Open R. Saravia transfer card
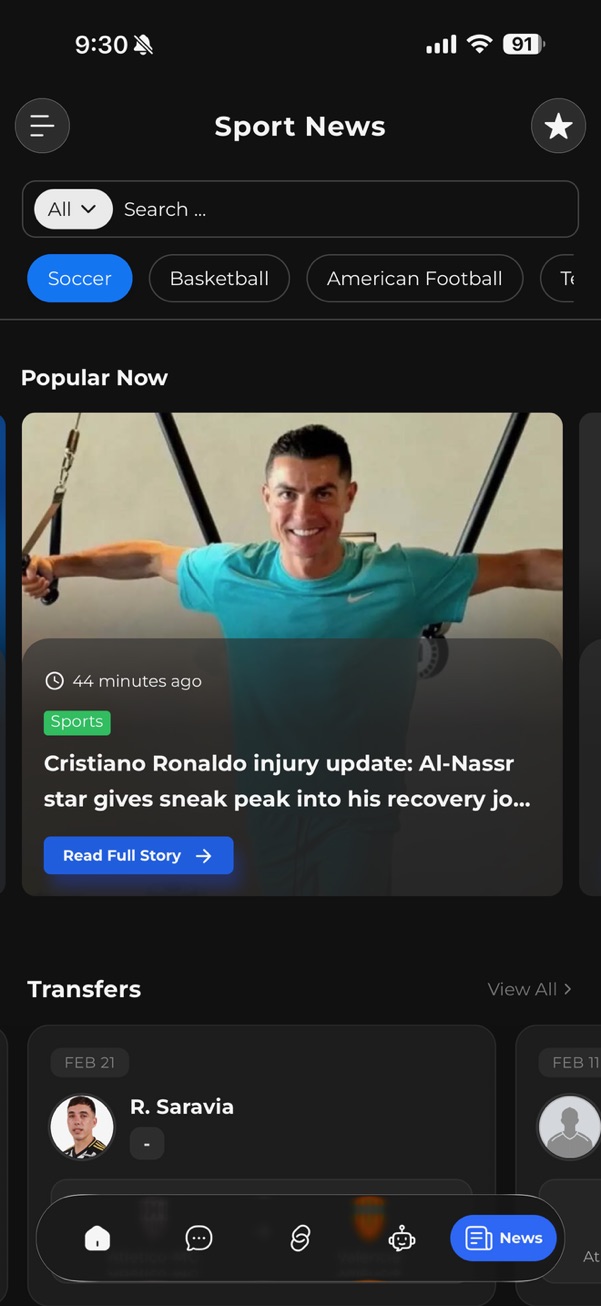Viewport: 601px width, 1306px height. pos(260,1110)
